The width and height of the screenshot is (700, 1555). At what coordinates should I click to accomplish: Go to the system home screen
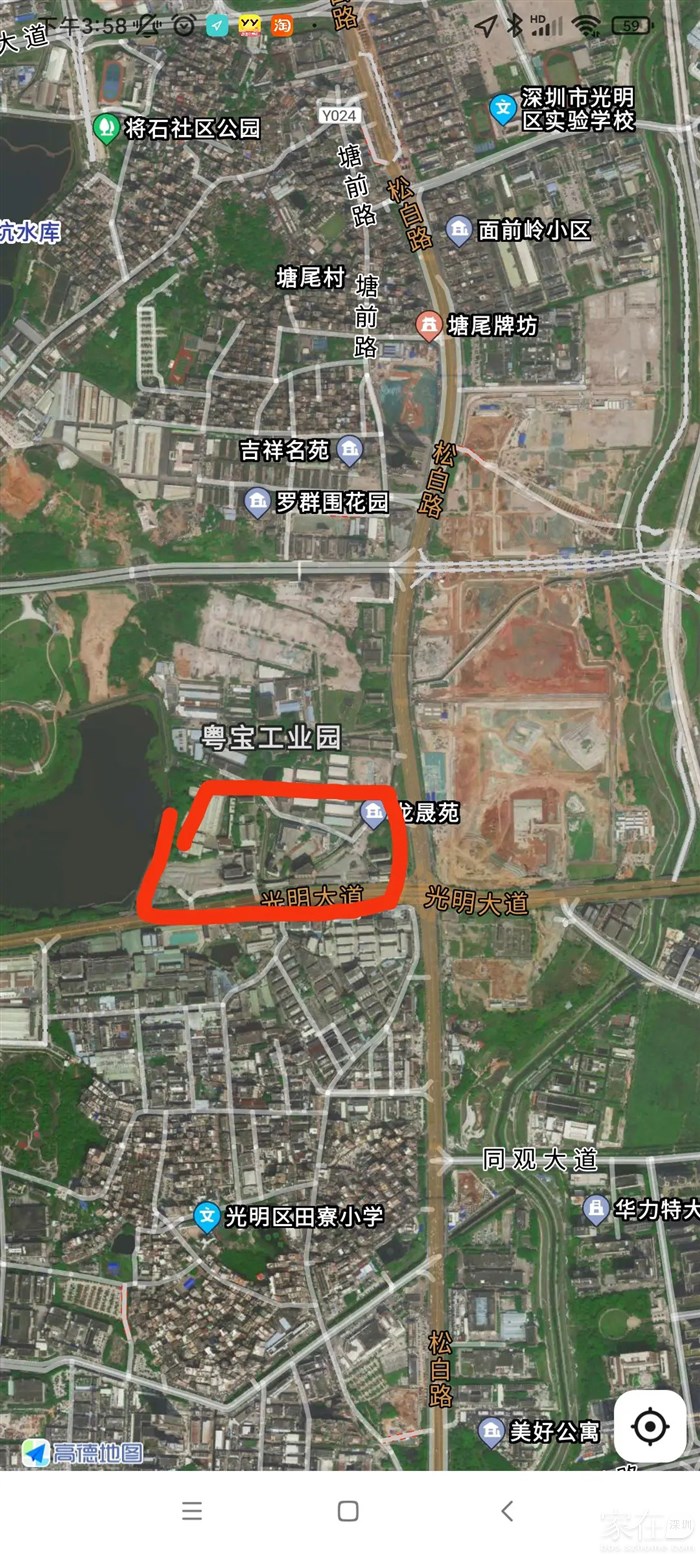[348, 1511]
